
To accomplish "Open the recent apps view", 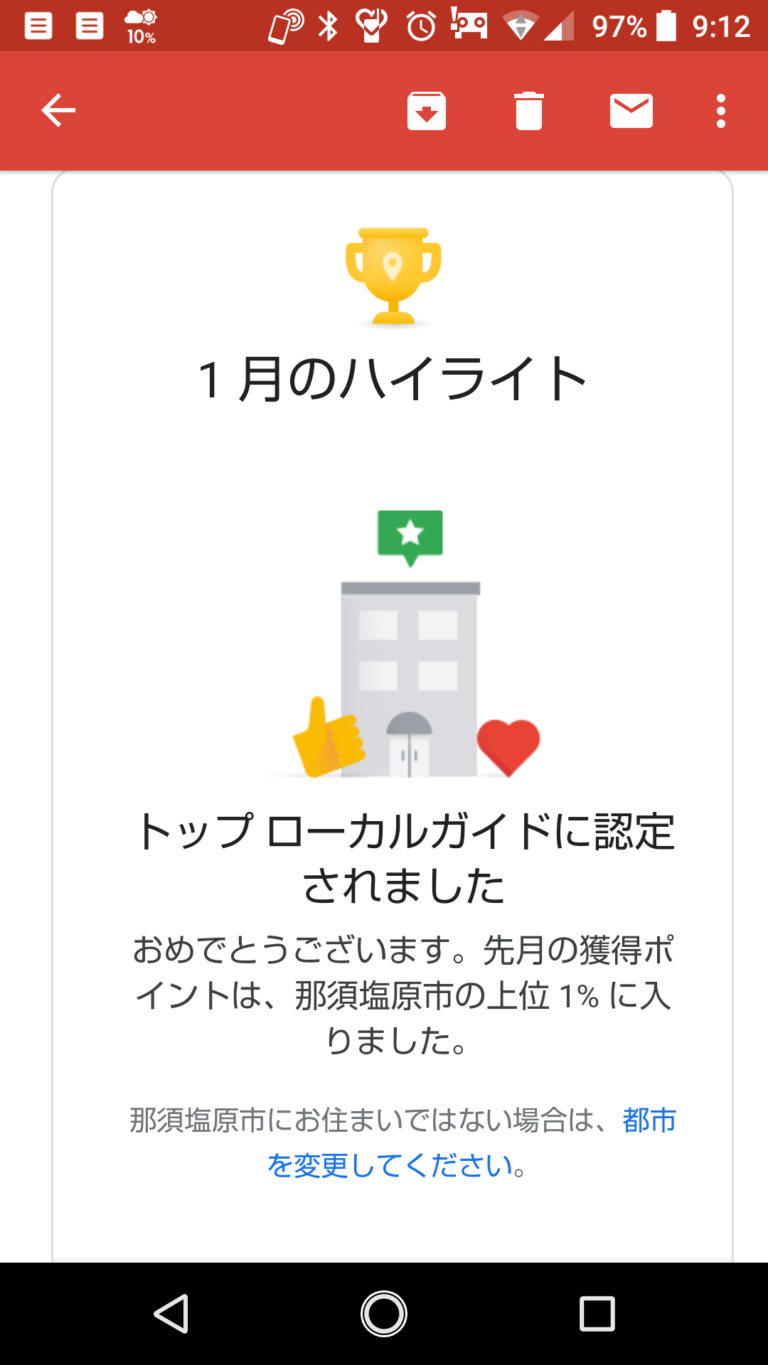I will pos(597,1313).
